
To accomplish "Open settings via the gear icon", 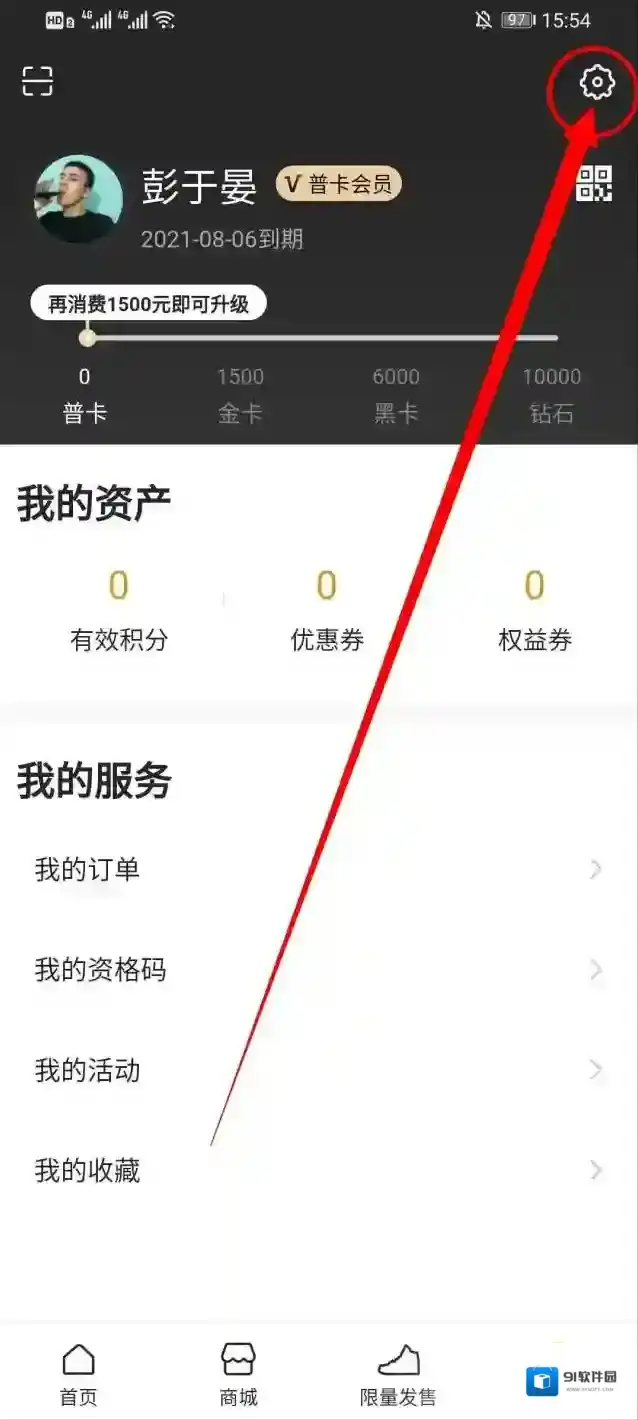I will click(x=597, y=82).
